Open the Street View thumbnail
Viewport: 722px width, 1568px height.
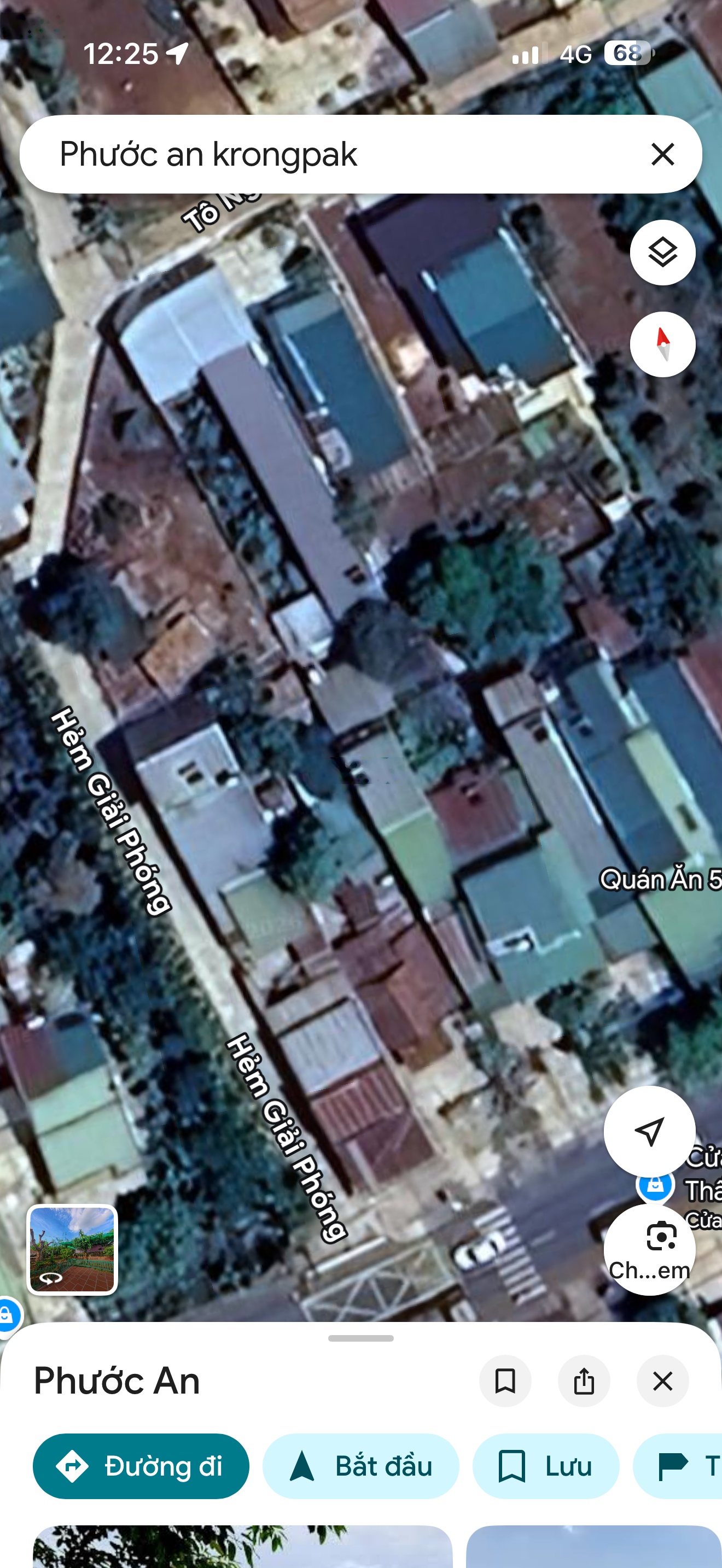coord(72,1249)
